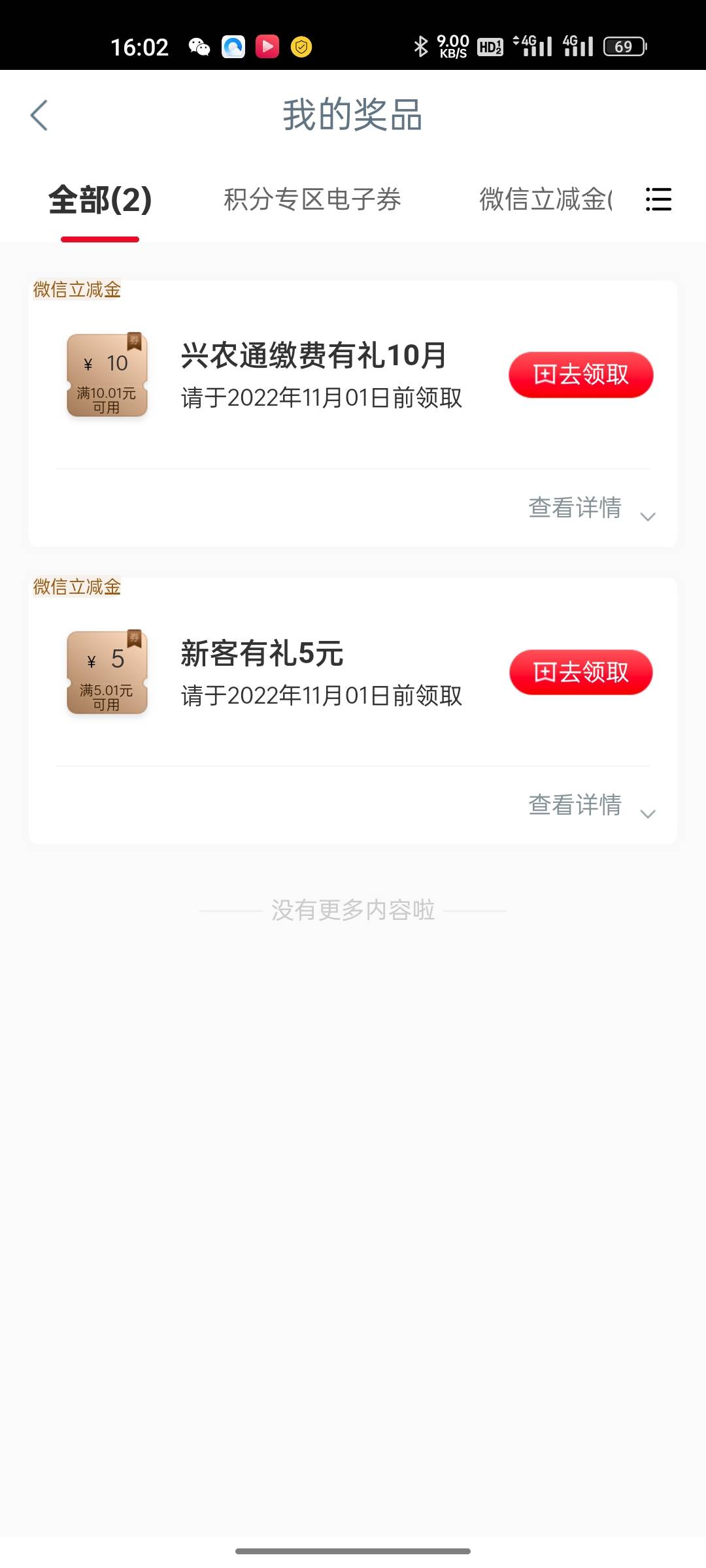Select the 全部(2) tab
706x1568 pixels.
click(100, 199)
